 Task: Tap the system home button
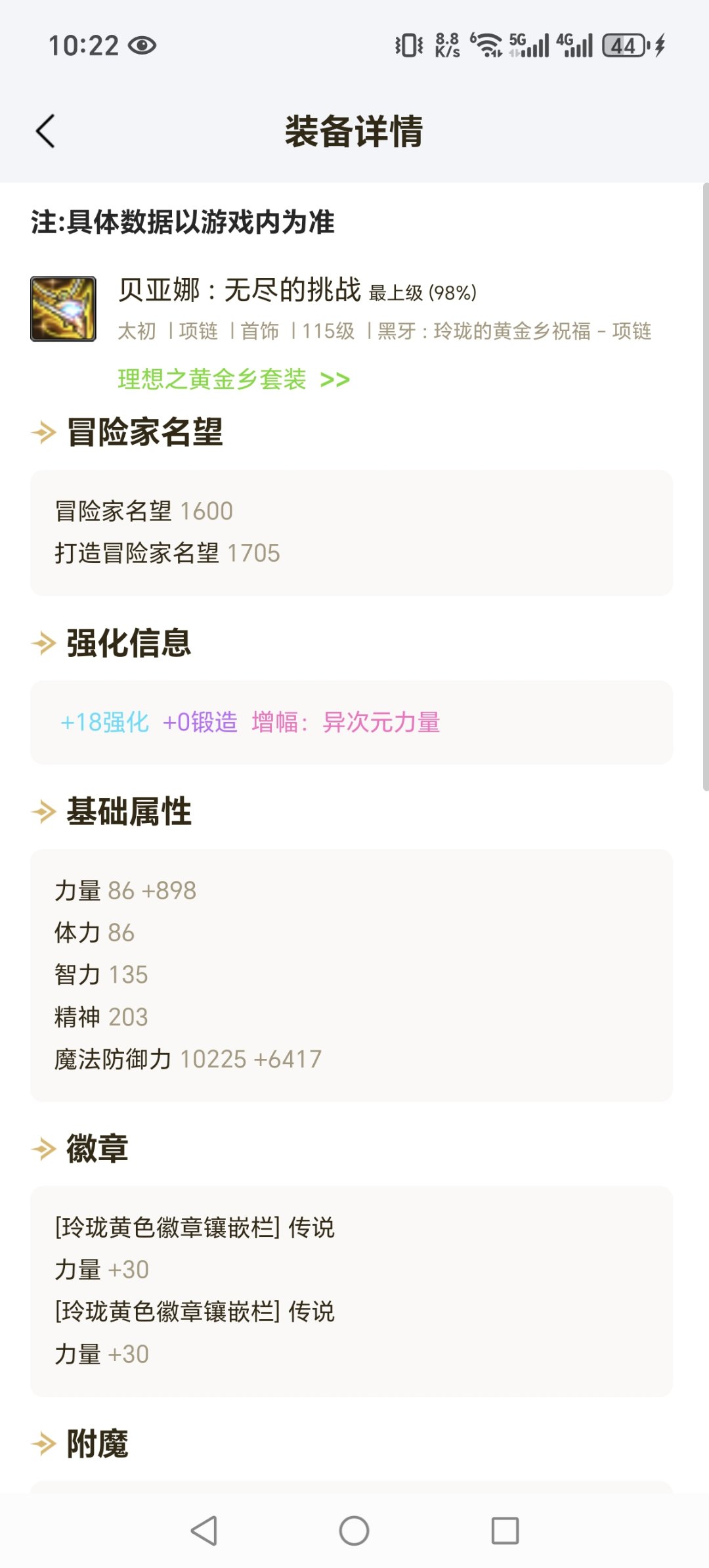click(x=354, y=1531)
